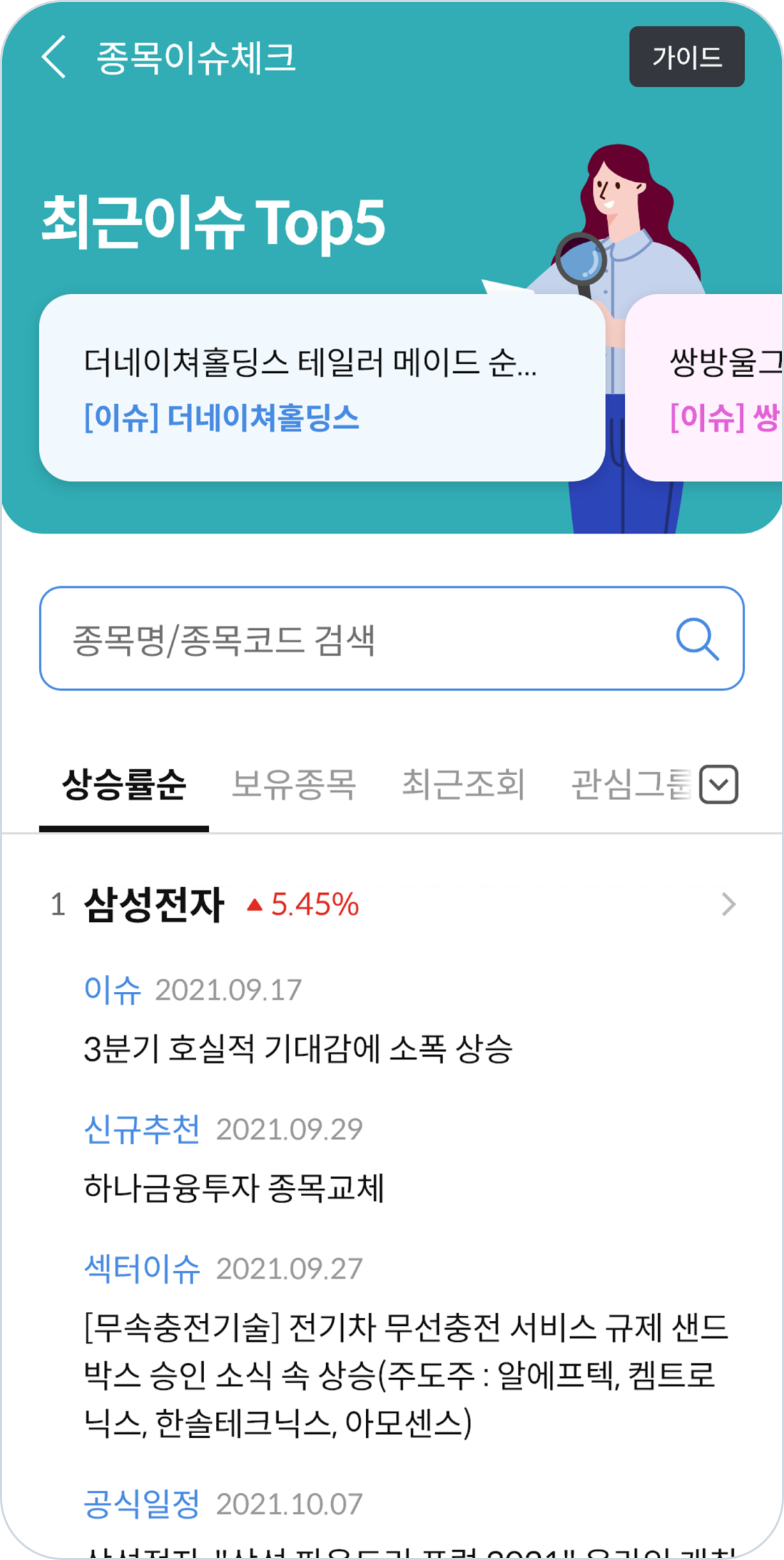Expand the tab list dropdown arrow
The width and height of the screenshot is (784, 1560).
click(718, 785)
